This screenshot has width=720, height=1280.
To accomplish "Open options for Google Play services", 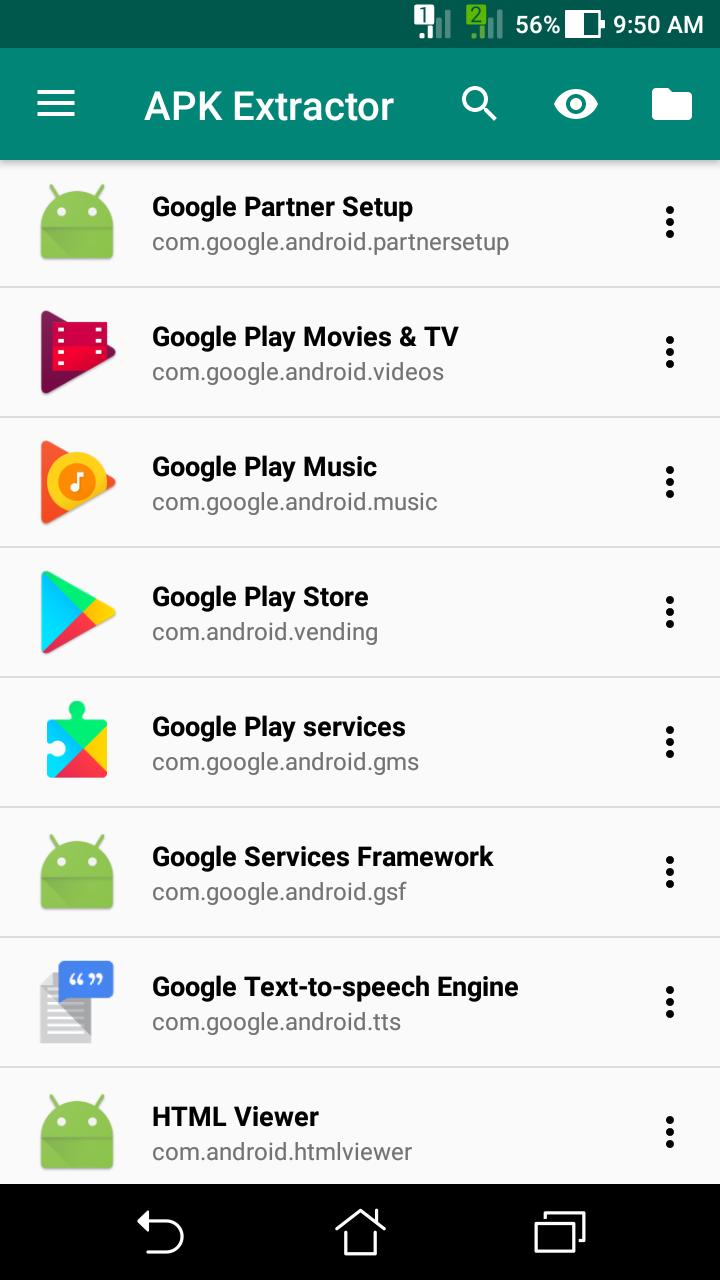I will tap(669, 742).
